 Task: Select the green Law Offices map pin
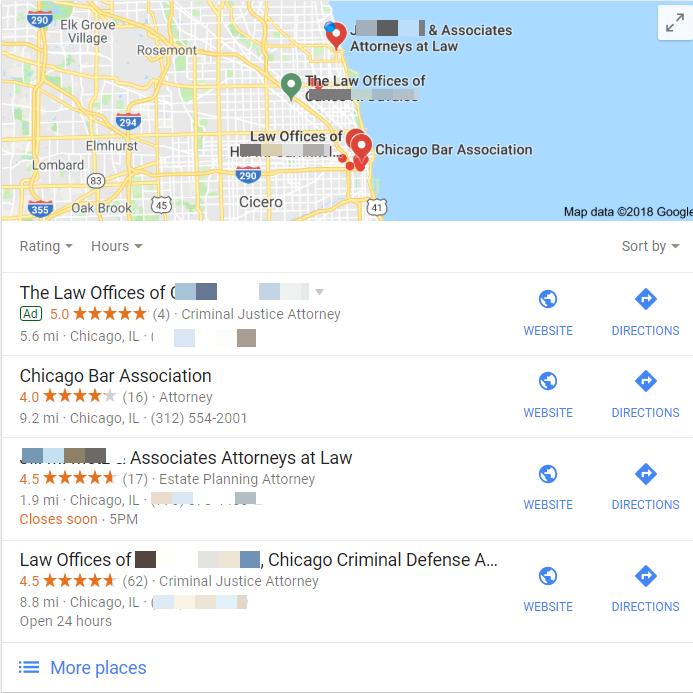tap(290, 85)
